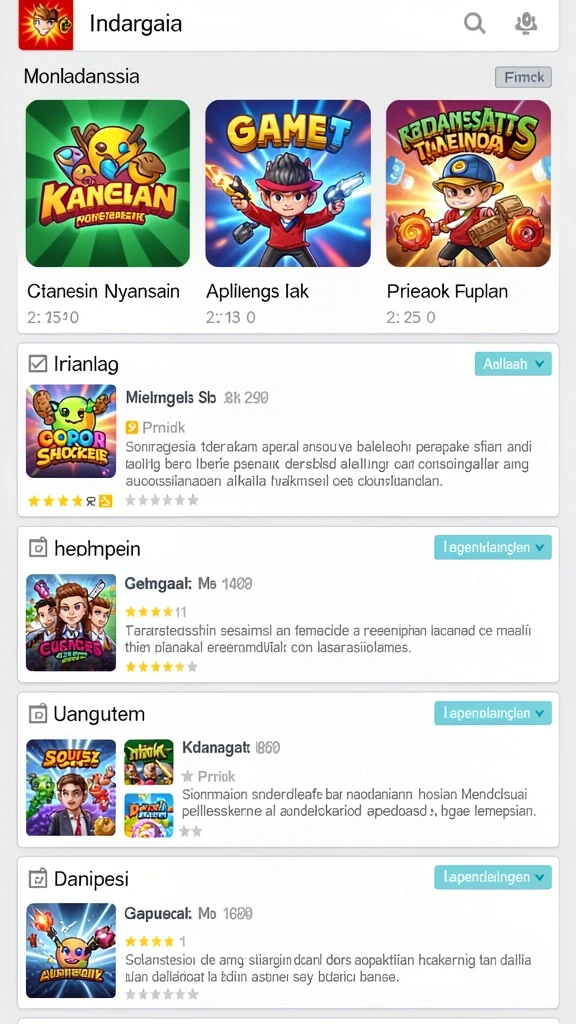Viewport: 576px width, 1024px height.
Task: Open the large Uangutem game icon
Action: pos(71,788)
